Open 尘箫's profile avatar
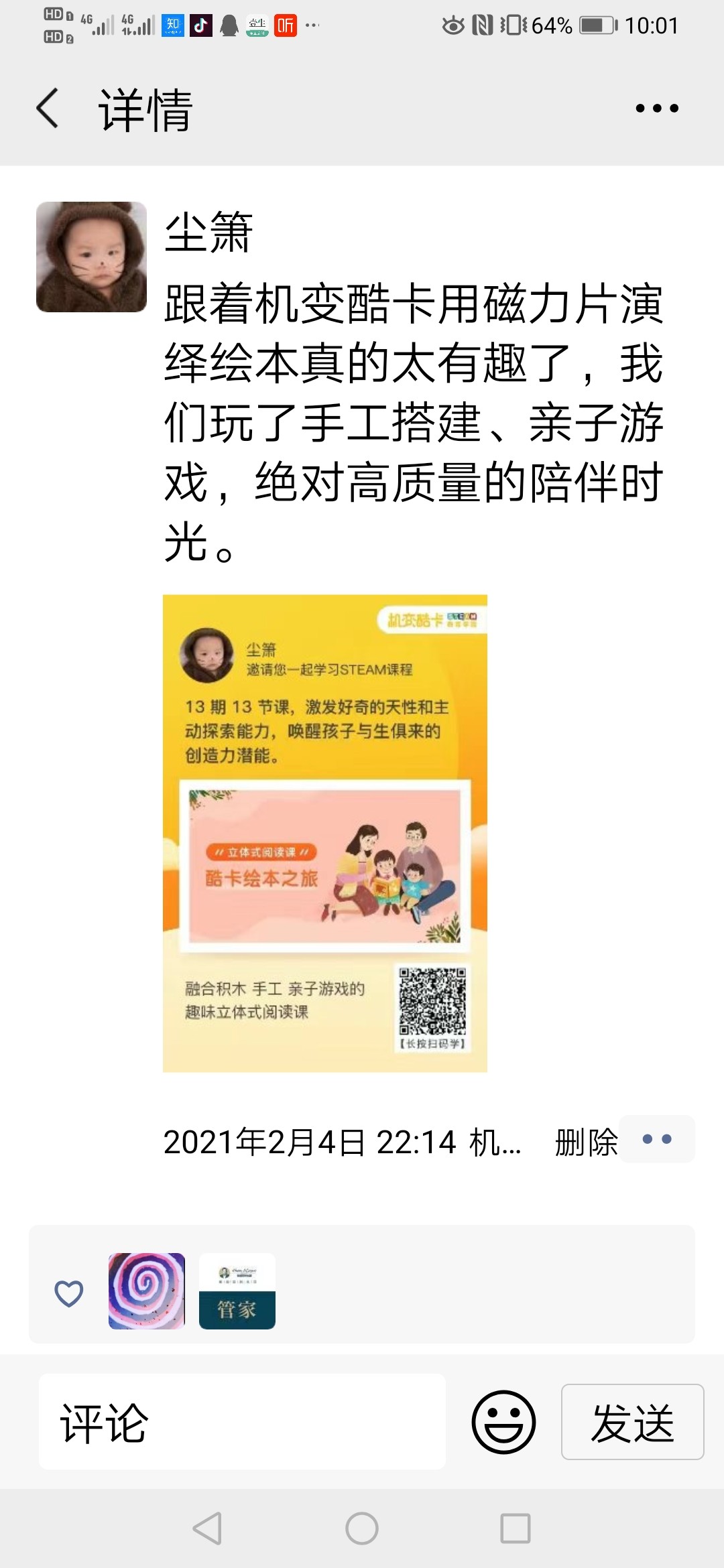Screen dimensions: 724x1568 [x=91, y=257]
